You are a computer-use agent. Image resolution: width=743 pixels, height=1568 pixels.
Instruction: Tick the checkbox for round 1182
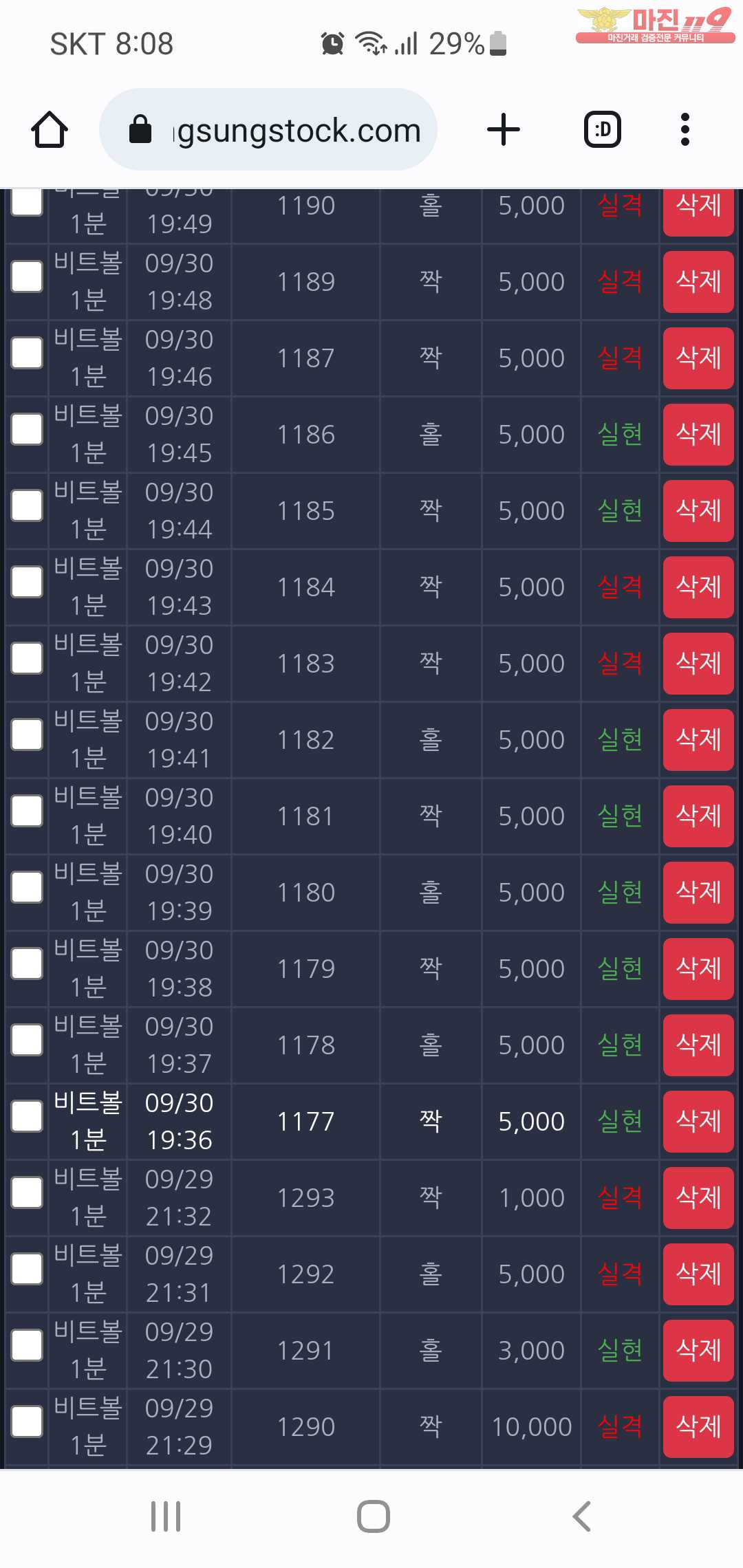(27, 735)
